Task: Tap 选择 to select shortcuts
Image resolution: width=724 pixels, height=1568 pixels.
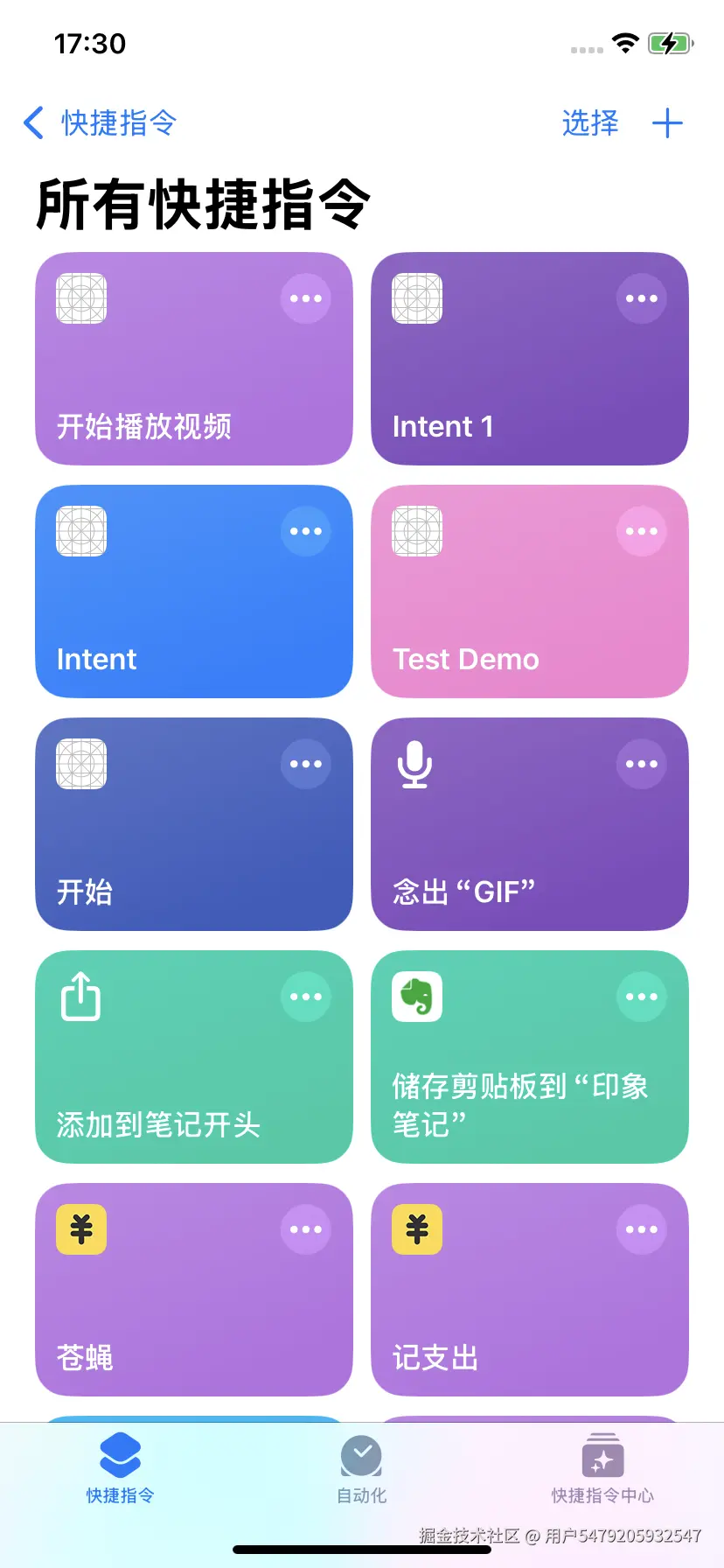Action: coord(589,123)
